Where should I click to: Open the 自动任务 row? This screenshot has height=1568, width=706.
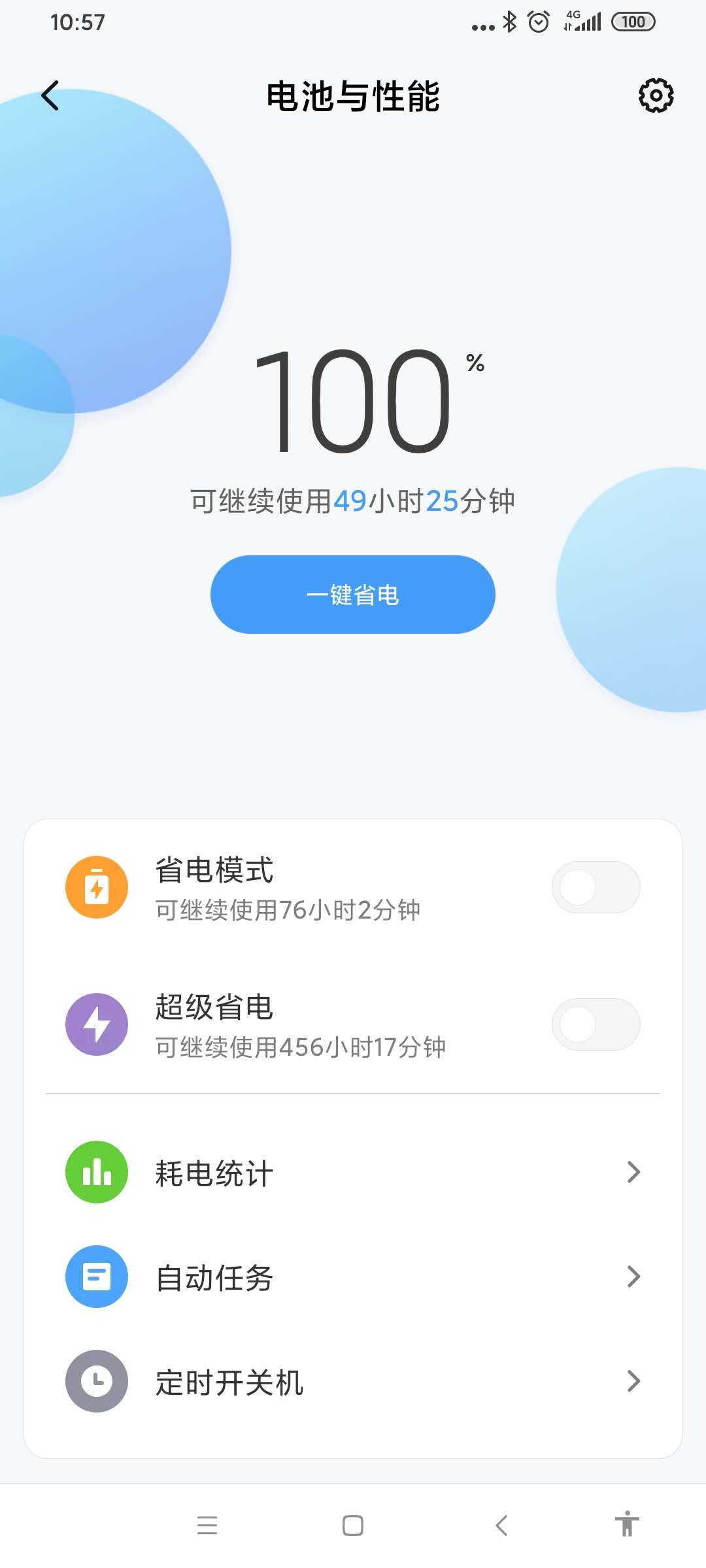point(353,1277)
